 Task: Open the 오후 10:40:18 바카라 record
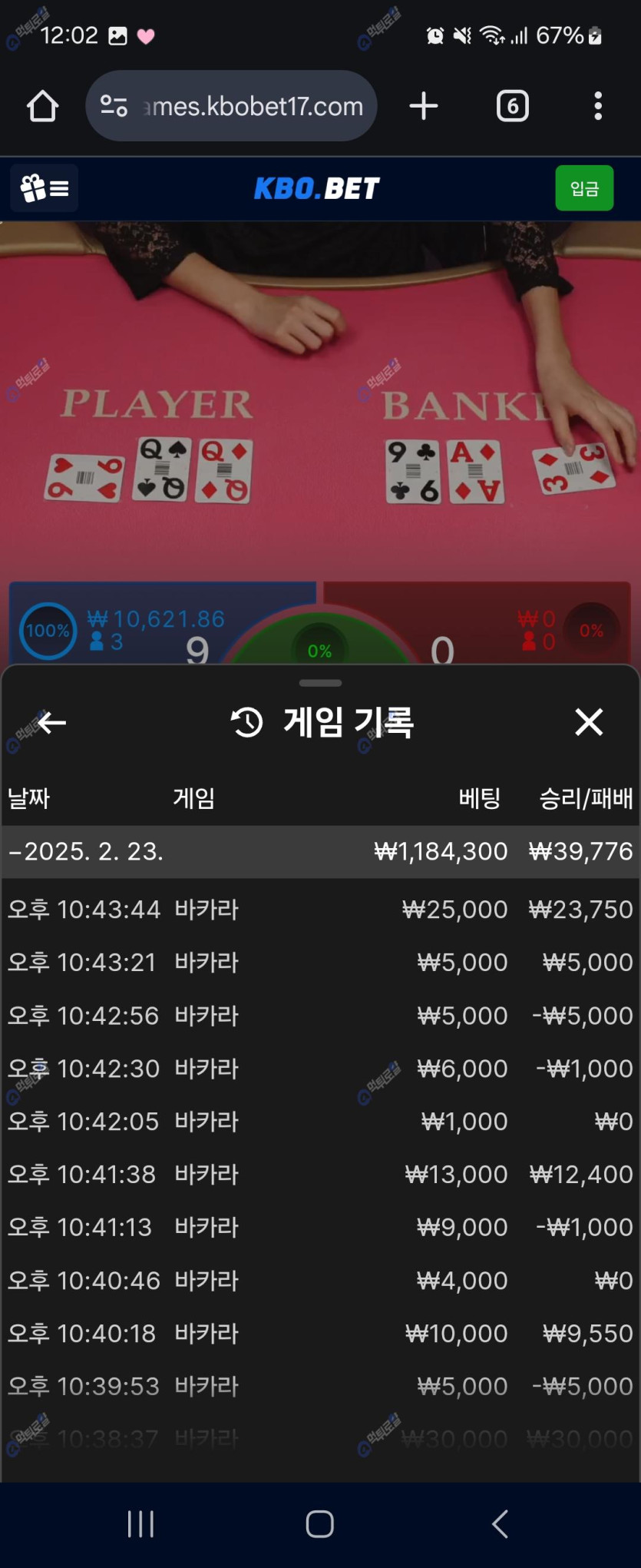319,1334
